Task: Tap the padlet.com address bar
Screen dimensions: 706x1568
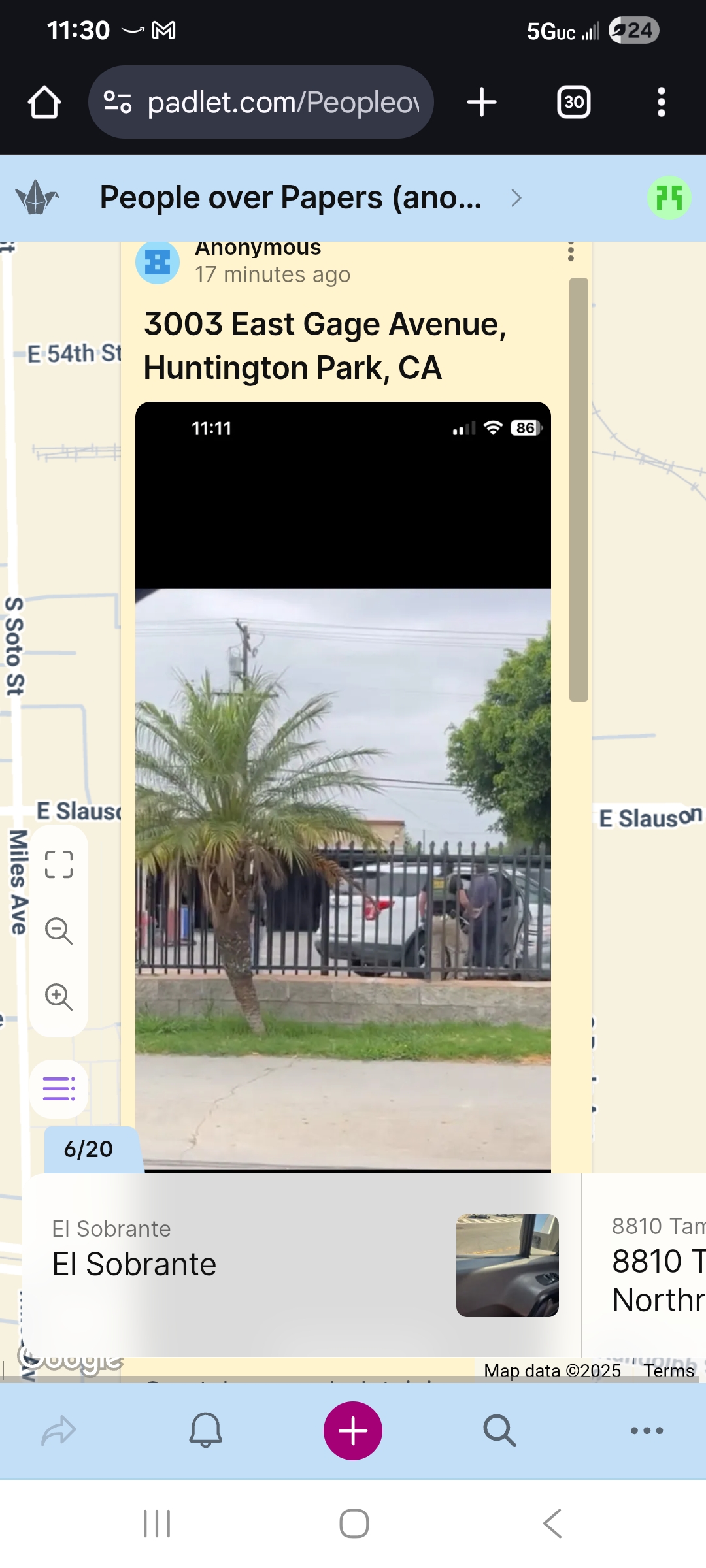Action: [261, 103]
